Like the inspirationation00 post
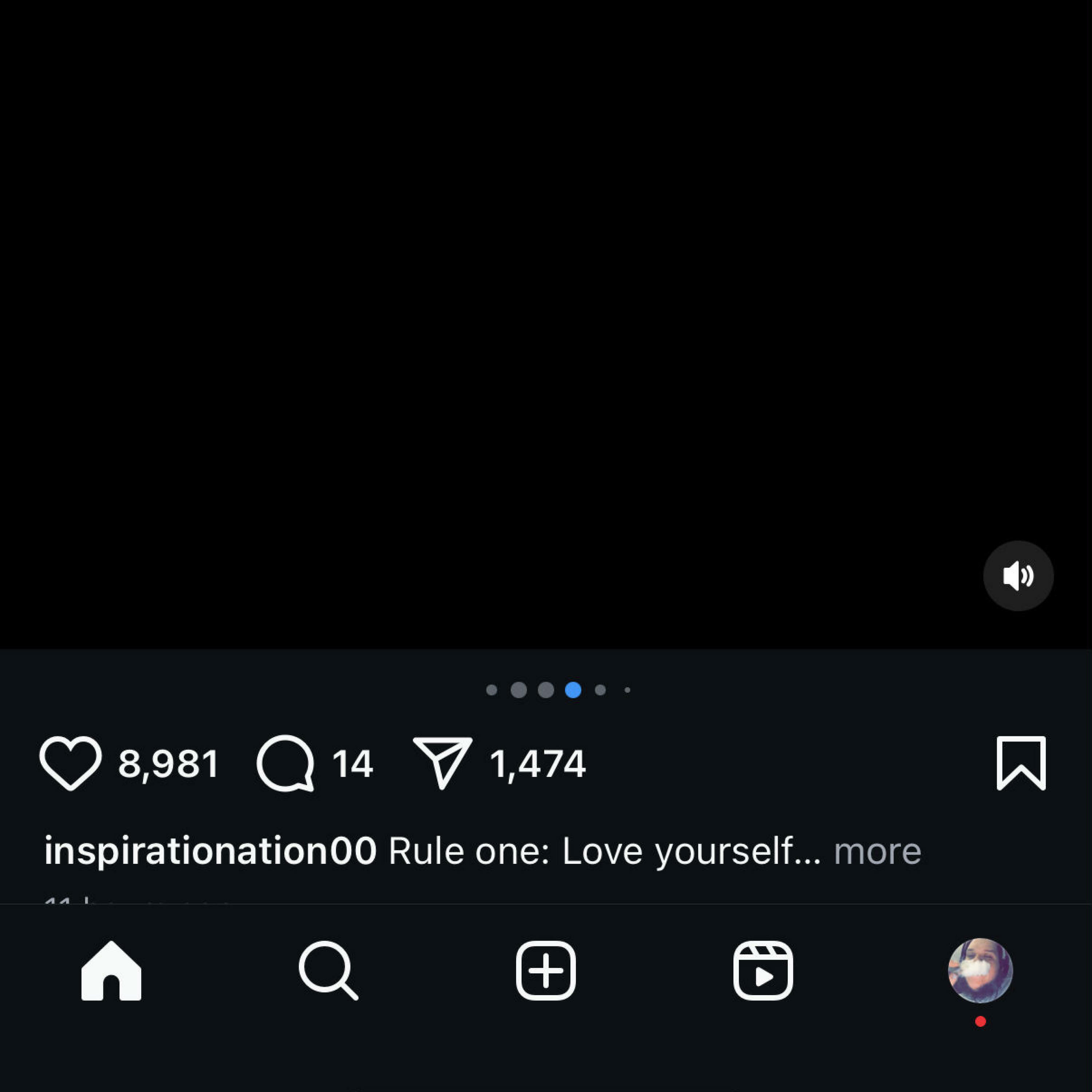Image resolution: width=1092 pixels, height=1092 pixels. click(71, 763)
